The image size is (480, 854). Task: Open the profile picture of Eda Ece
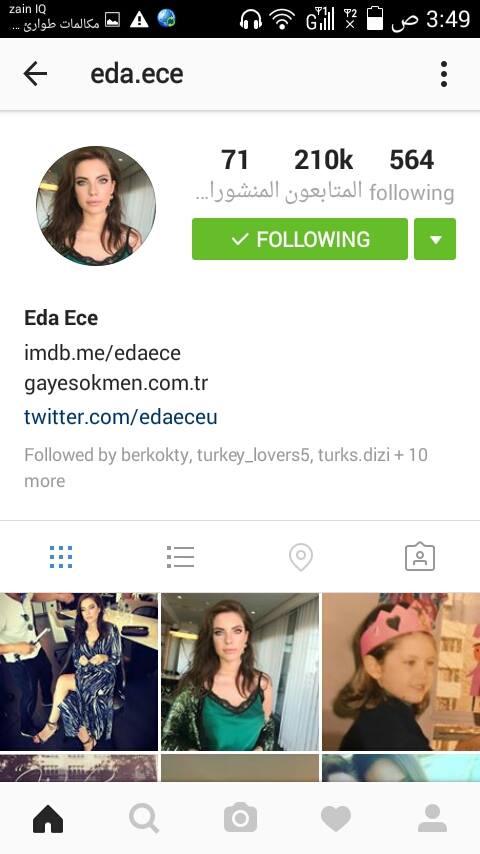point(96,205)
